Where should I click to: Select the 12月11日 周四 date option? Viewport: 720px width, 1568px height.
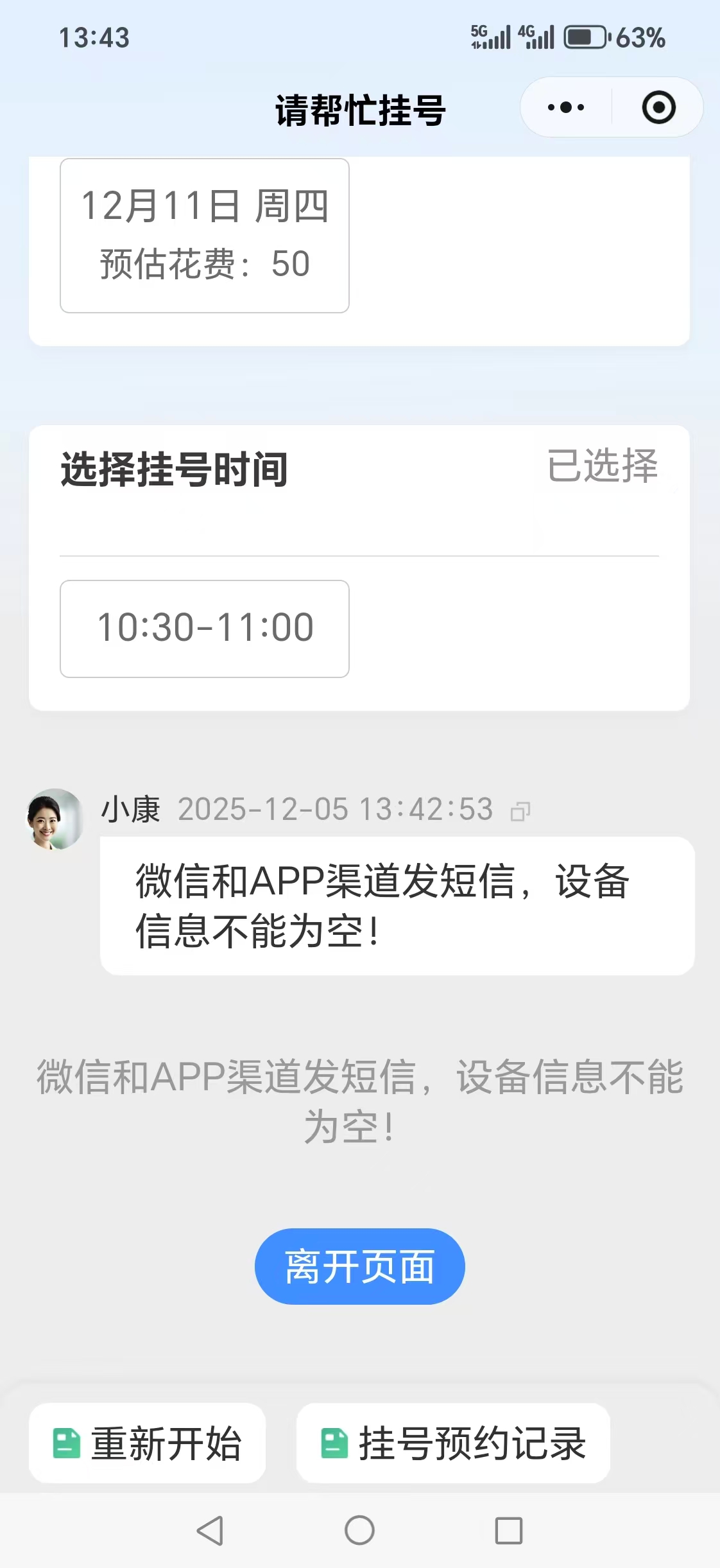point(205,236)
